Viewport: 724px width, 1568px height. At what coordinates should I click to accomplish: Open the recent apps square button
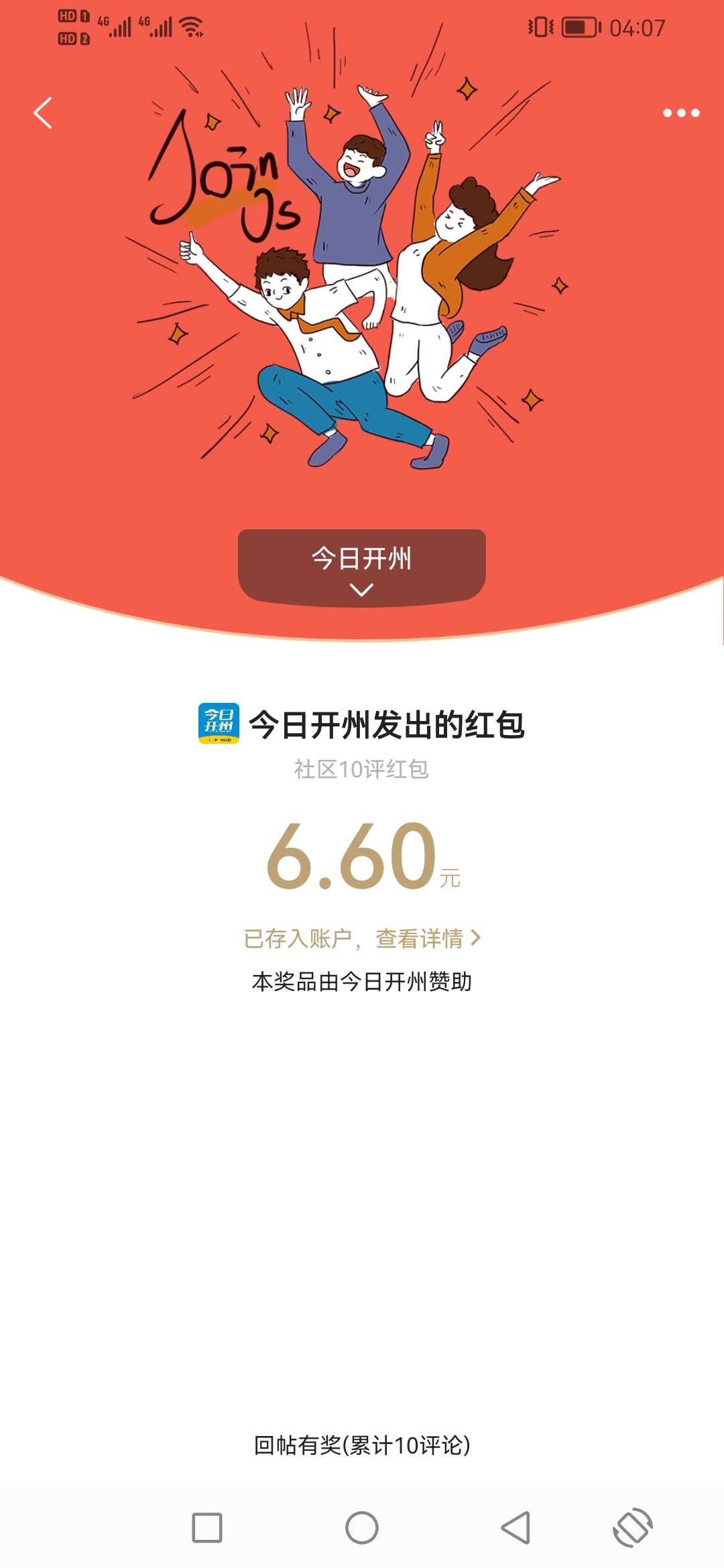(x=207, y=1528)
